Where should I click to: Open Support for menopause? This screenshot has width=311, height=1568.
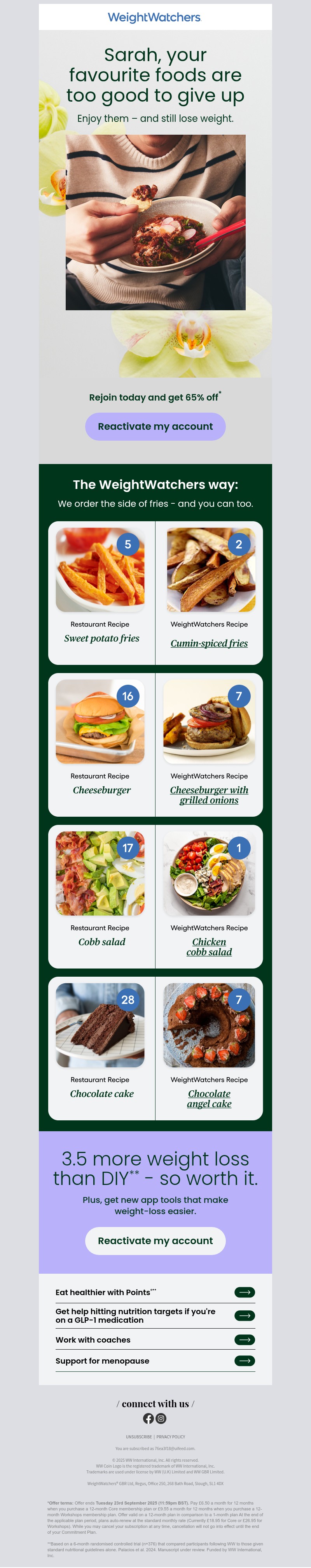(x=155, y=1361)
